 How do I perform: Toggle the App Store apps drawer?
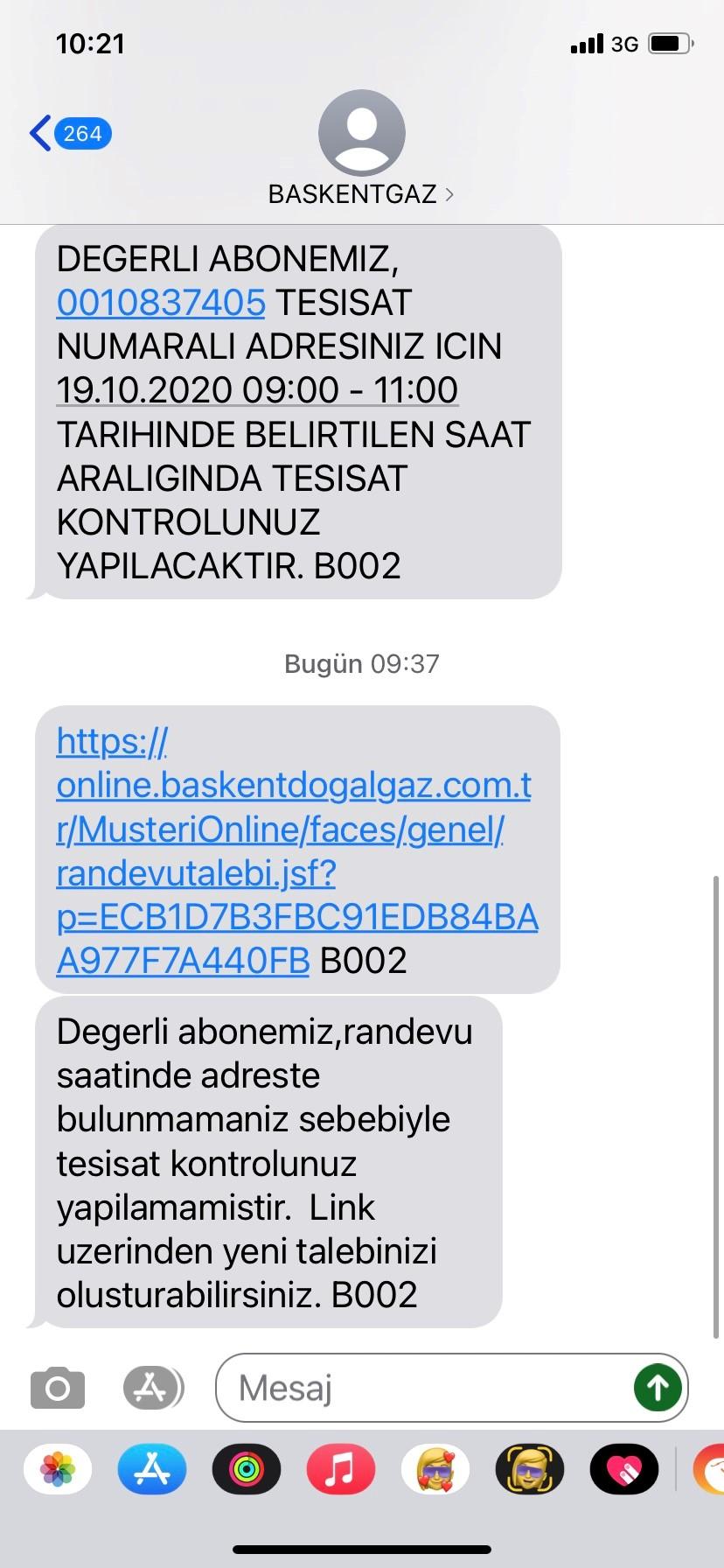(153, 1388)
